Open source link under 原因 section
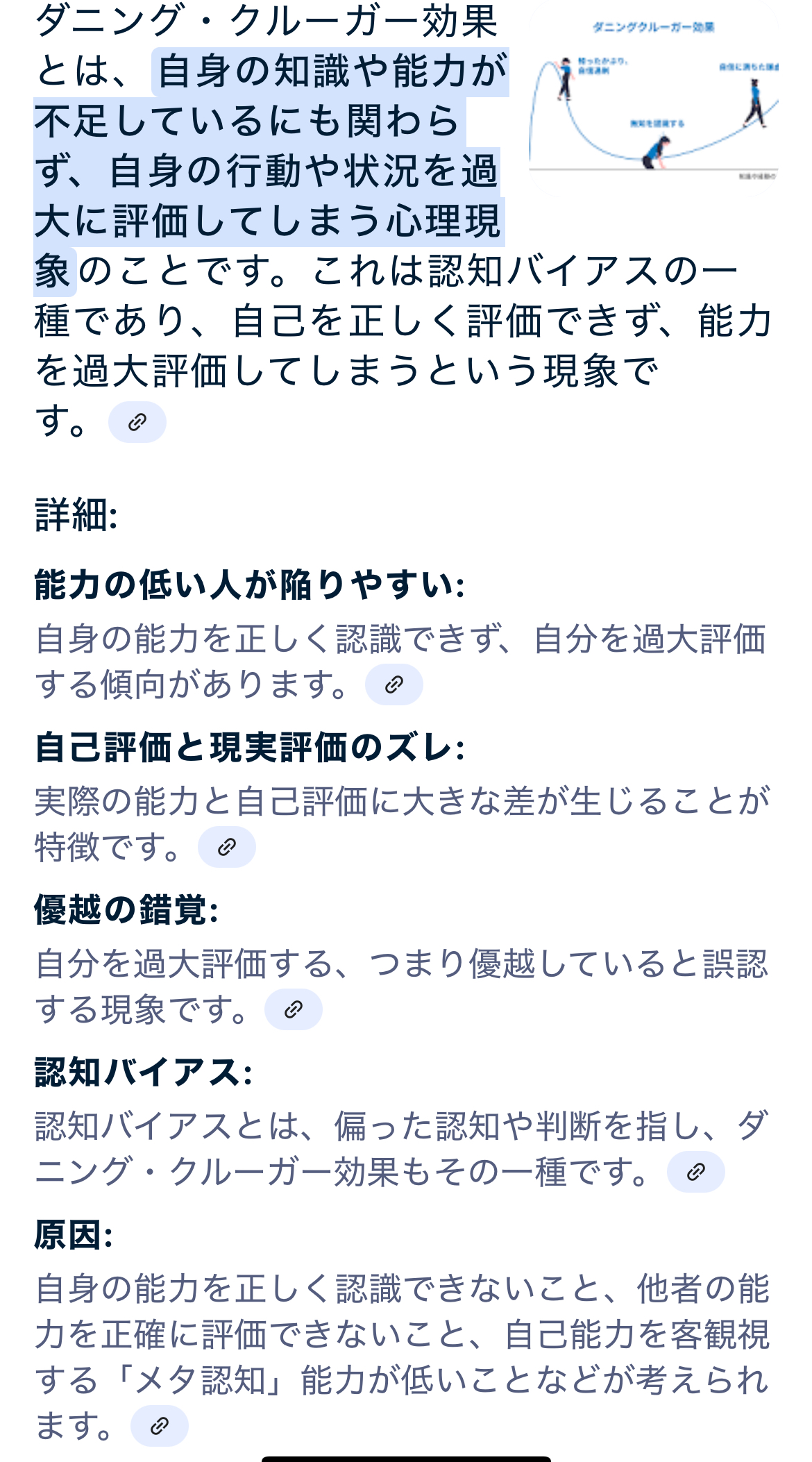Image resolution: width=812 pixels, height=1462 pixels. pos(160,1426)
